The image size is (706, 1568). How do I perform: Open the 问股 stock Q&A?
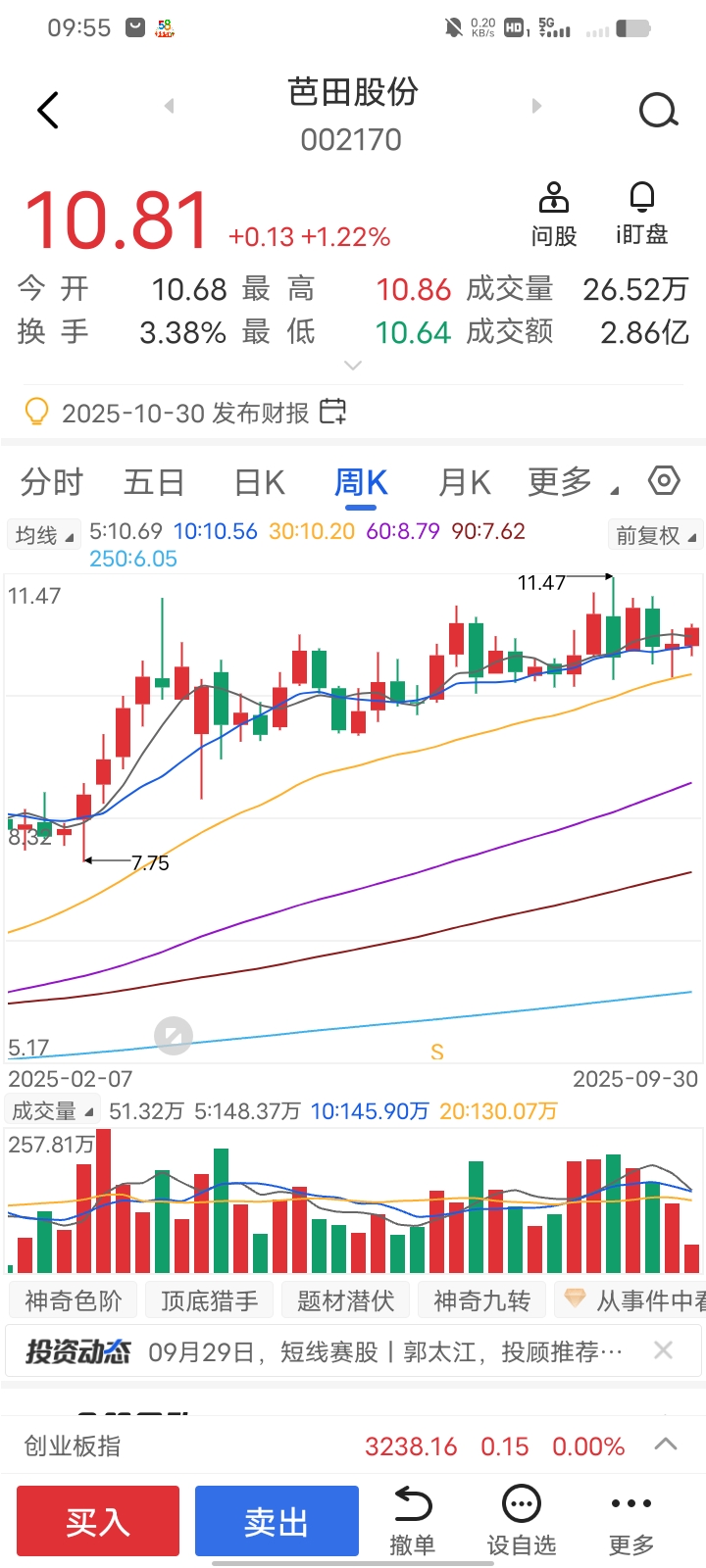pos(554,214)
